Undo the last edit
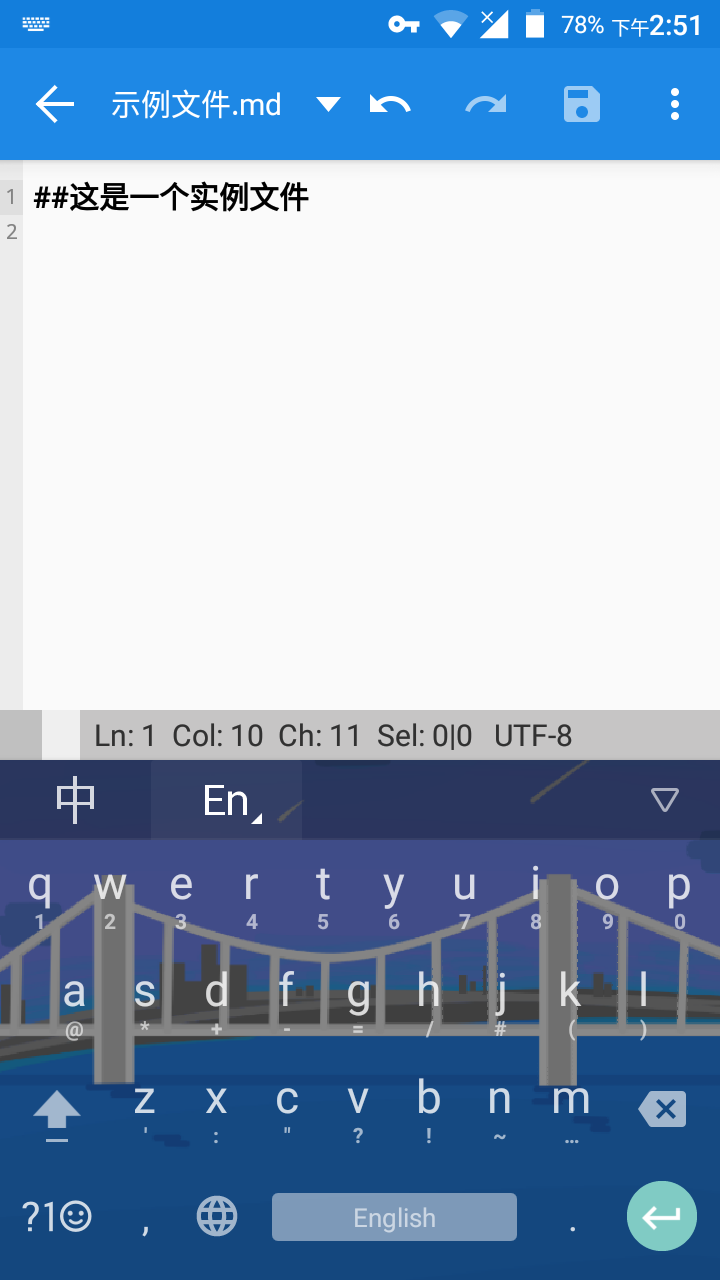This screenshot has width=720, height=1280. point(390,104)
